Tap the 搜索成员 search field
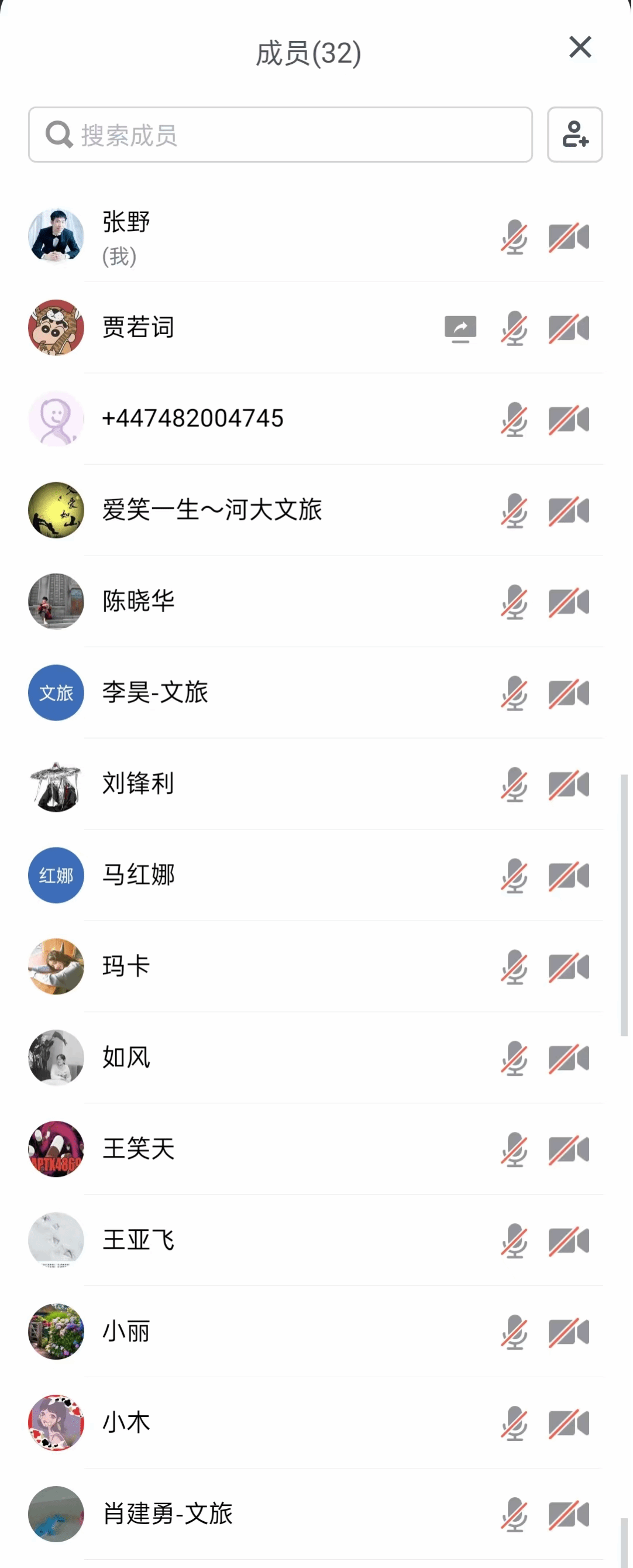 (x=280, y=135)
